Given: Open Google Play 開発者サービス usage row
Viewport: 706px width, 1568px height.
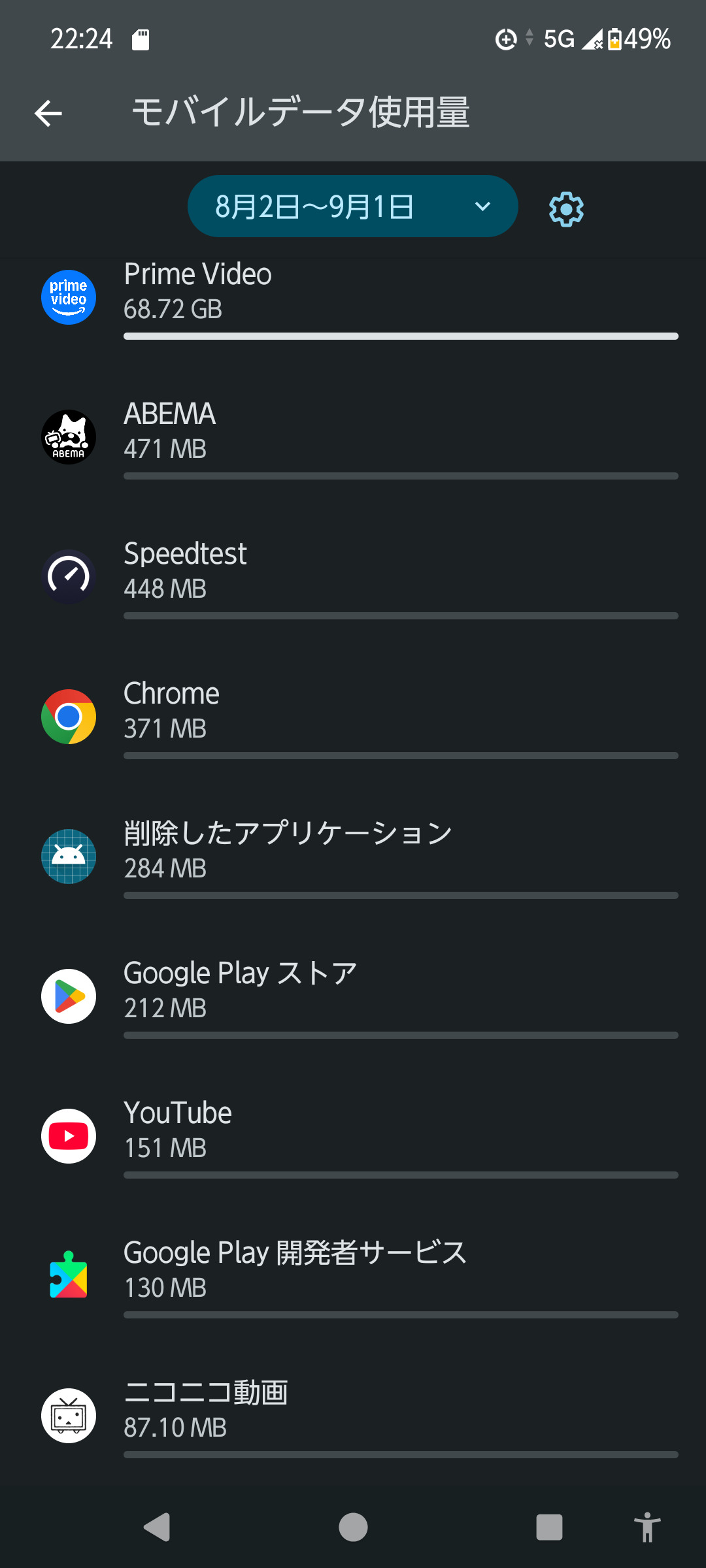Looking at the screenshot, I should pos(353,1277).
